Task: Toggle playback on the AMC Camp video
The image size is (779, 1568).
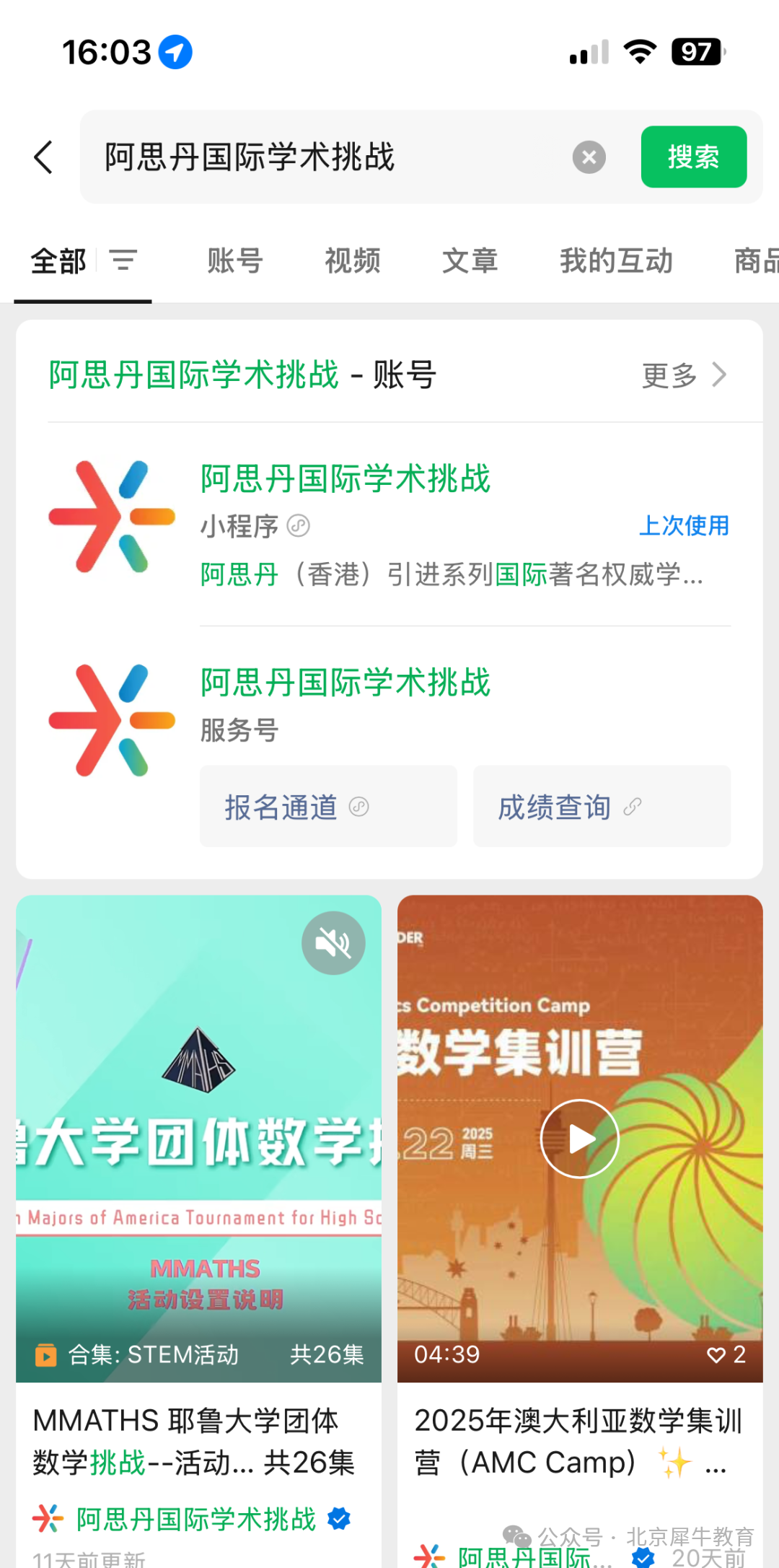Action: 579,1138
